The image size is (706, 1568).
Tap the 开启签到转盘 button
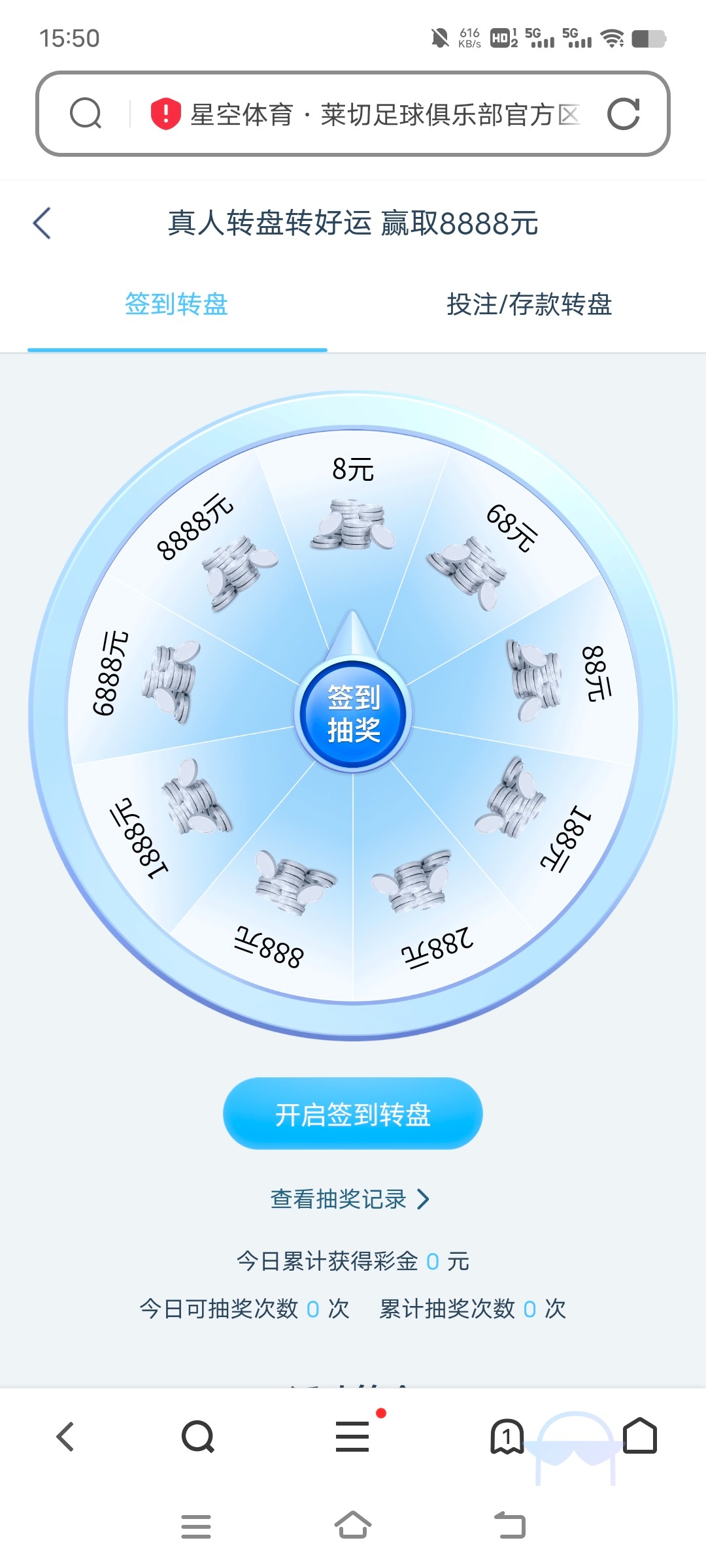353,1114
